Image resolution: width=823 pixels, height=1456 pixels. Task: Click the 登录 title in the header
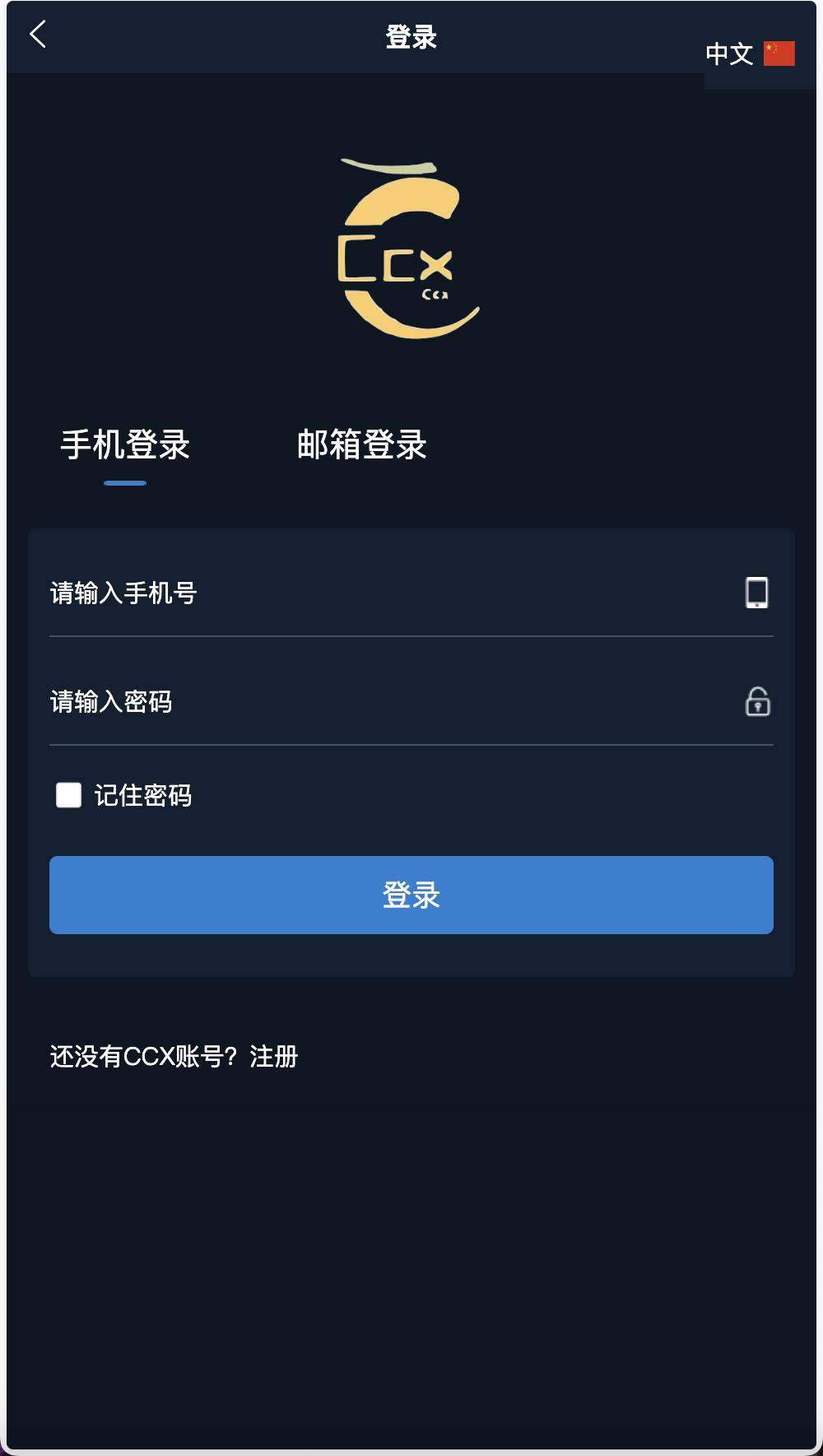pyautogui.click(x=411, y=36)
